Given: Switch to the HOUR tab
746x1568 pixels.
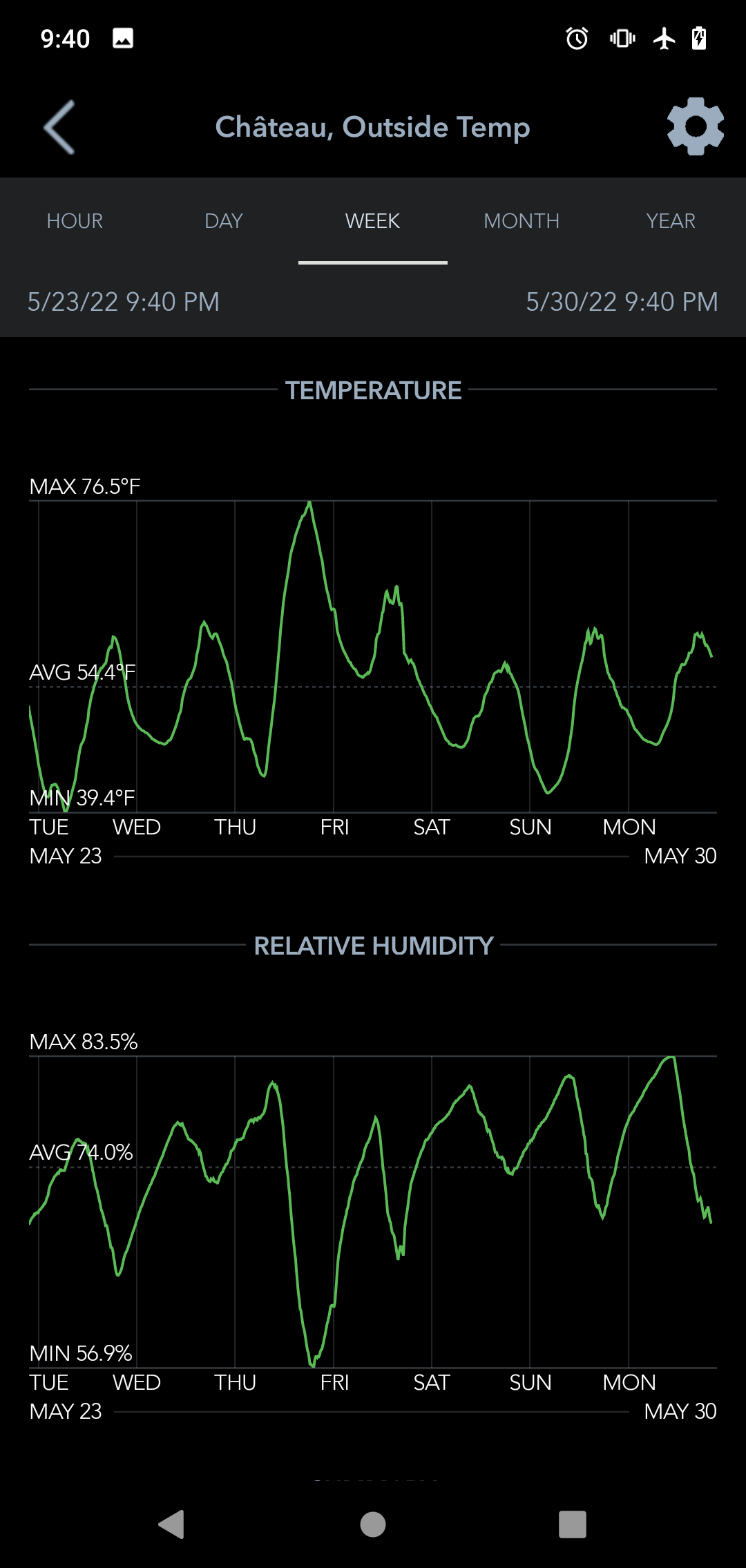Looking at the screenshot, I should coord(75,221).
